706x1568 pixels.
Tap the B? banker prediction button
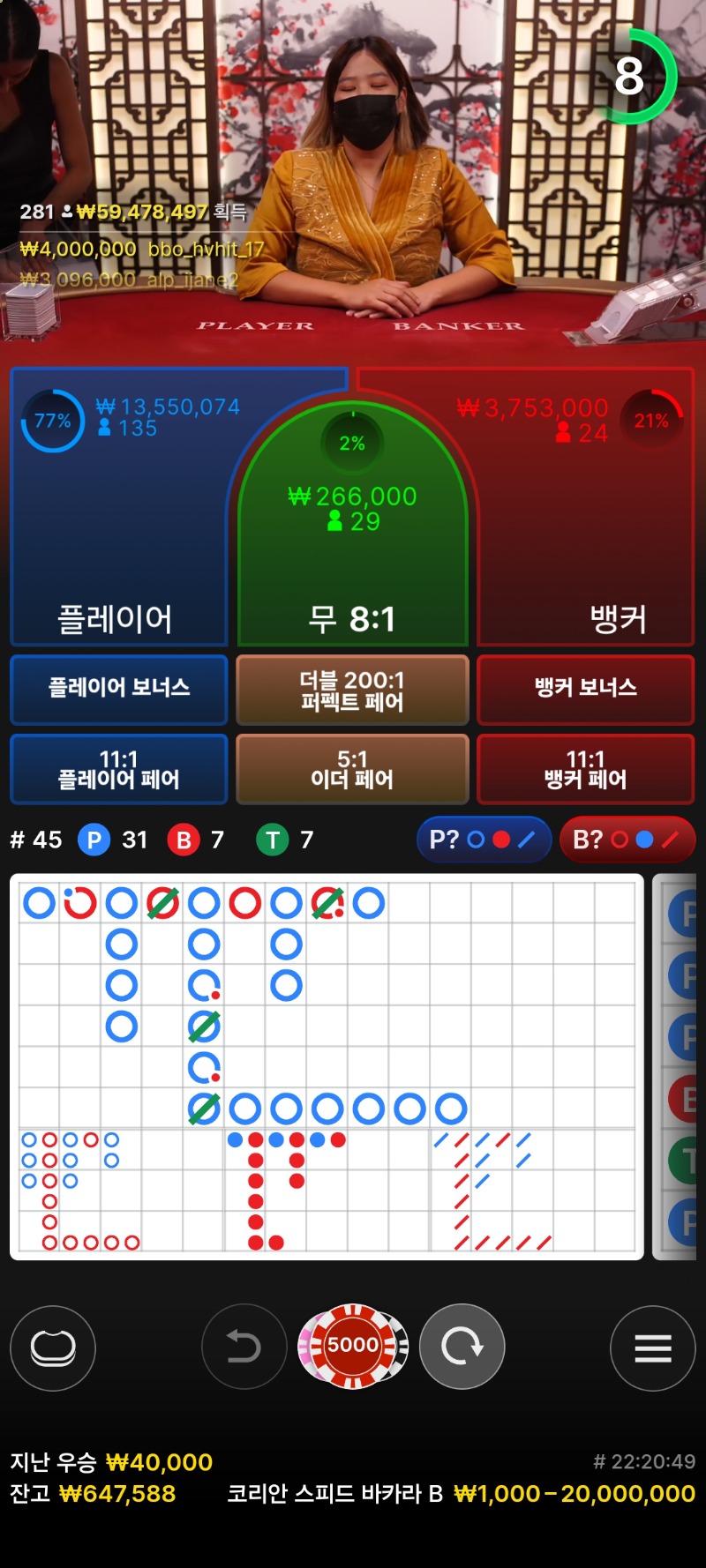point(627,840)
